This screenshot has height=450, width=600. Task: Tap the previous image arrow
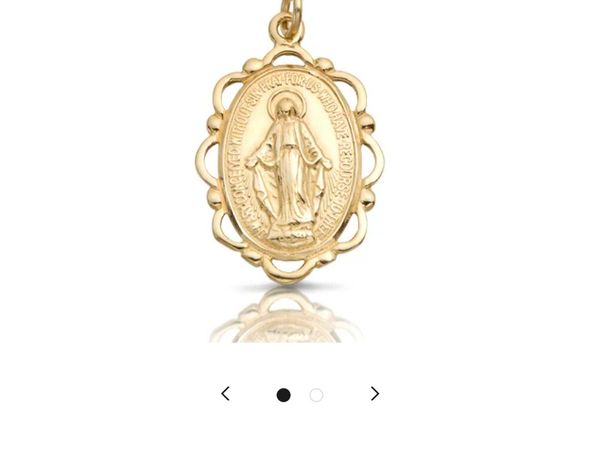click(225, 394)
